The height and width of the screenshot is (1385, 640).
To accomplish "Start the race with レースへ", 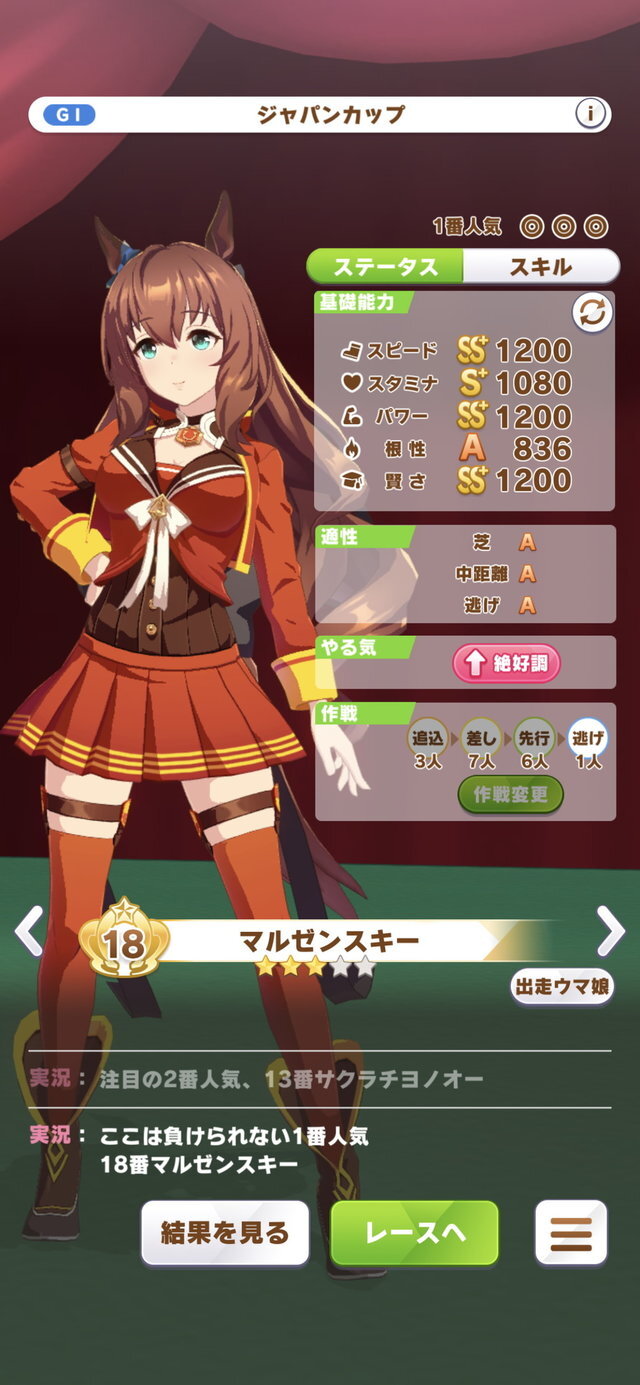I will coord(414,1233).
